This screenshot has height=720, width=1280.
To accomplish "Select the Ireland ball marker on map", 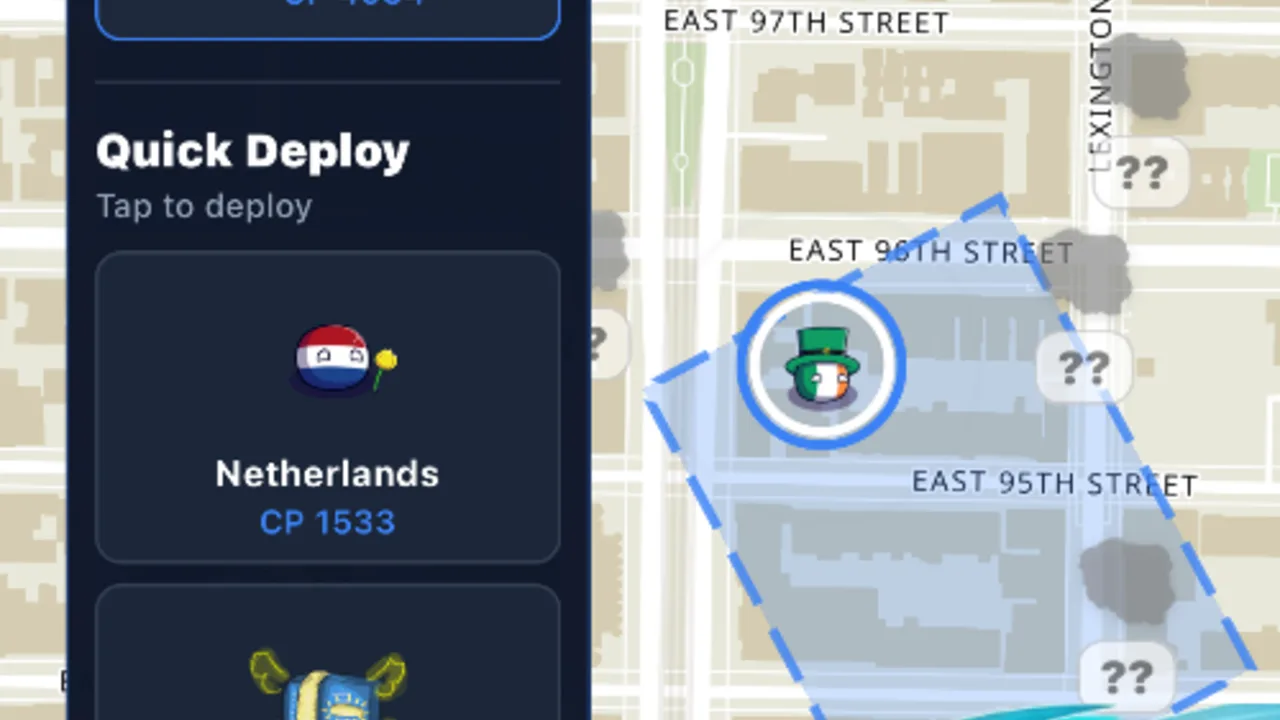I will tap(821, 367).
